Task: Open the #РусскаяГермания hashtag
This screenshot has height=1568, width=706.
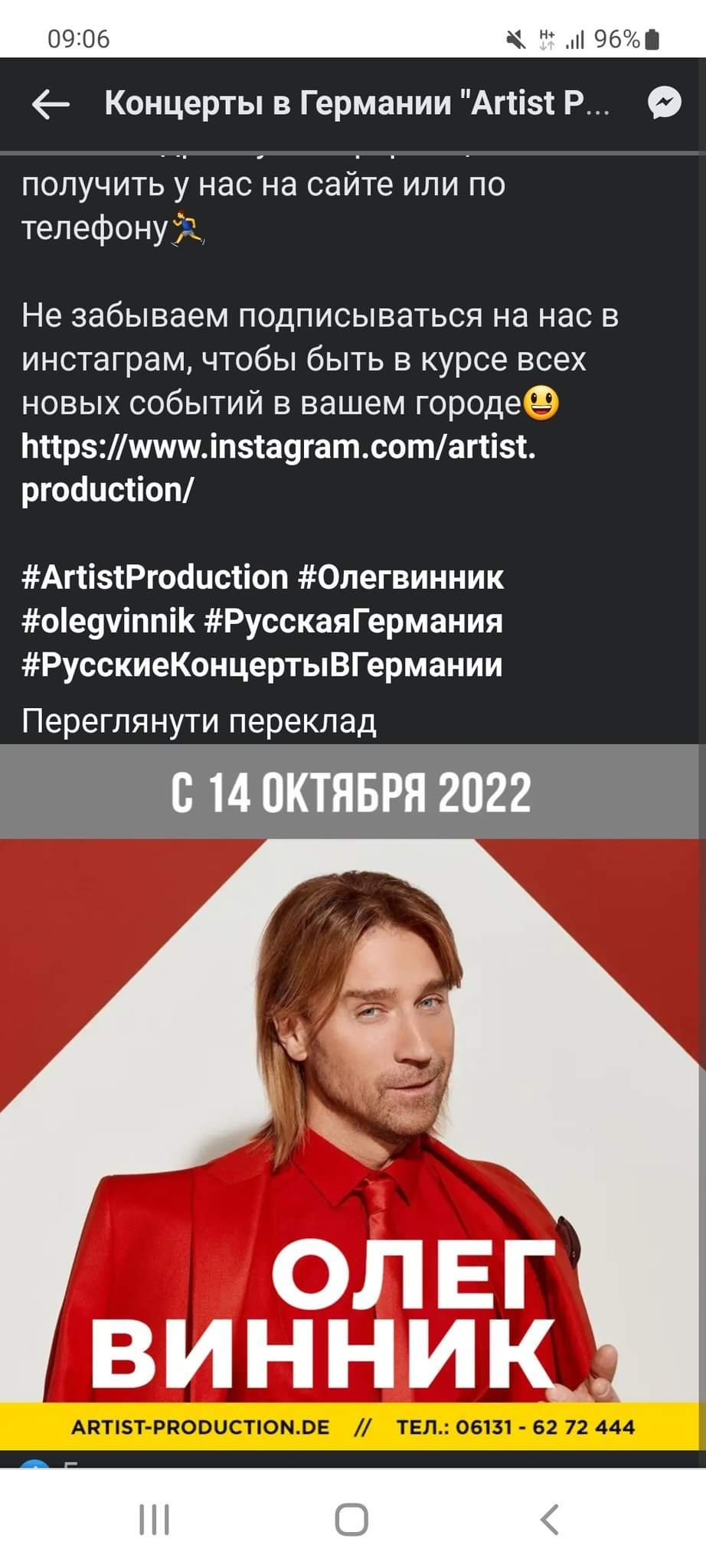Action: [354, 621]
